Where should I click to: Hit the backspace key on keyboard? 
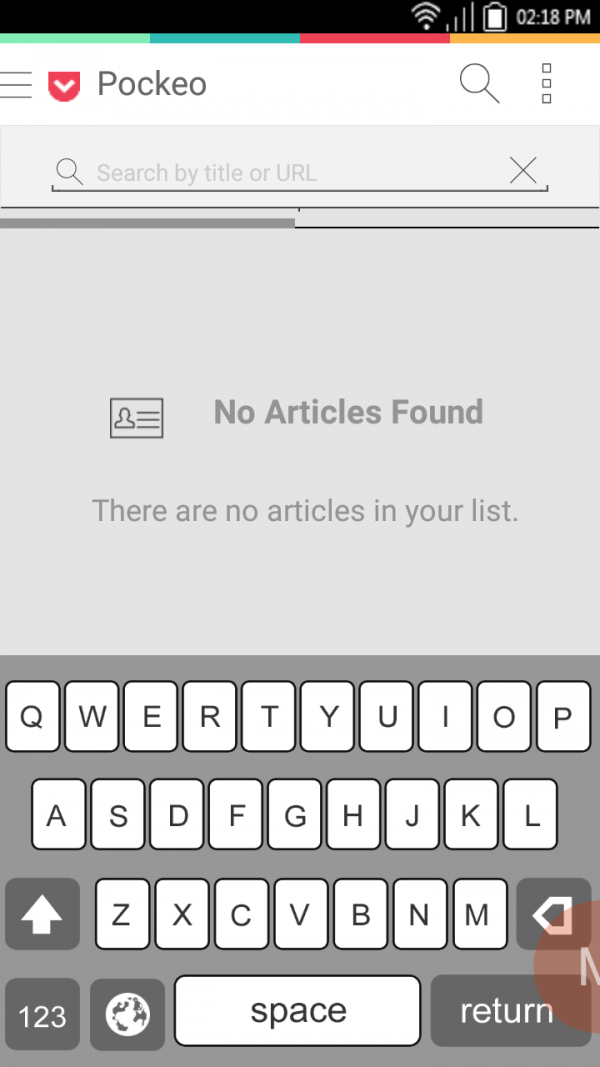click(552, 914)
